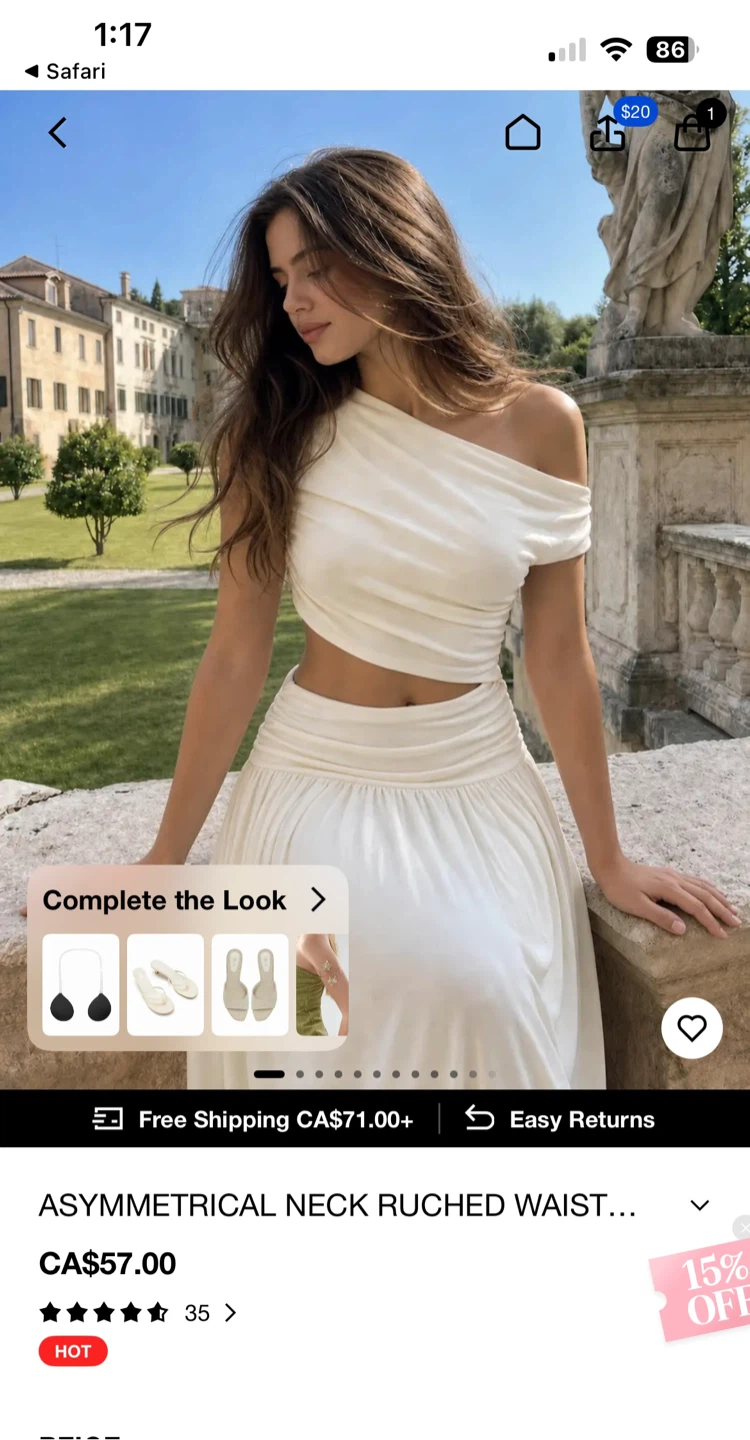750x1440 pixels.
Task: View the white flat sandals thumbnail
Action: coord(165,985)
